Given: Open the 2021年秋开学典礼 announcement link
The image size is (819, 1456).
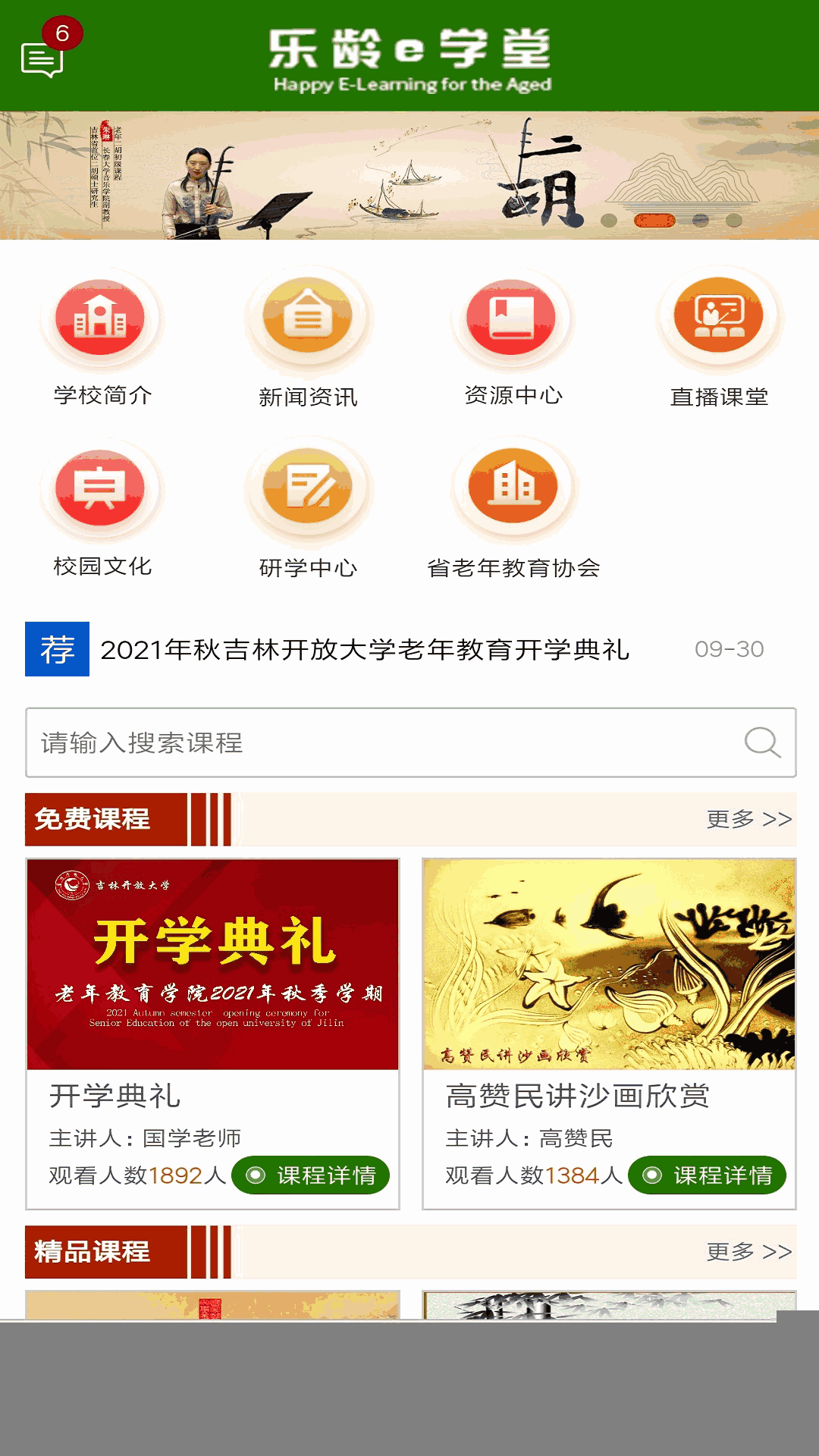Looking at the screenshot, I should [x=369, y=650].
